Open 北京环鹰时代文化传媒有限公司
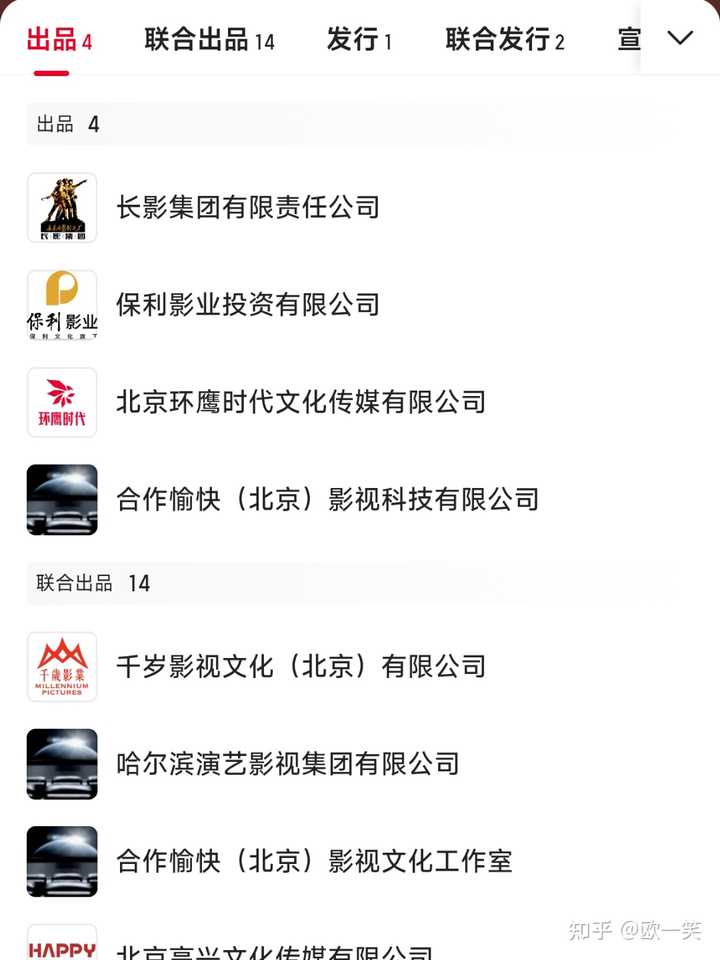 tap(300, 402)
